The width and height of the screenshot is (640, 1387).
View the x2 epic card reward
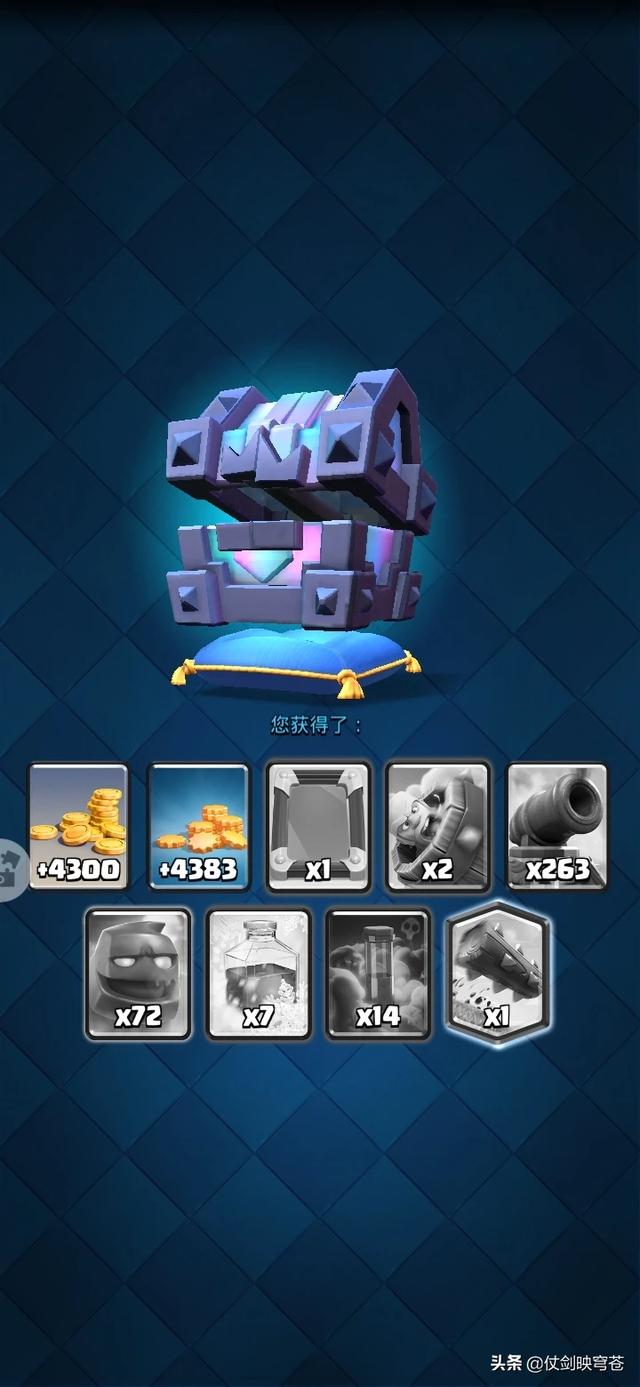(438, 826)
